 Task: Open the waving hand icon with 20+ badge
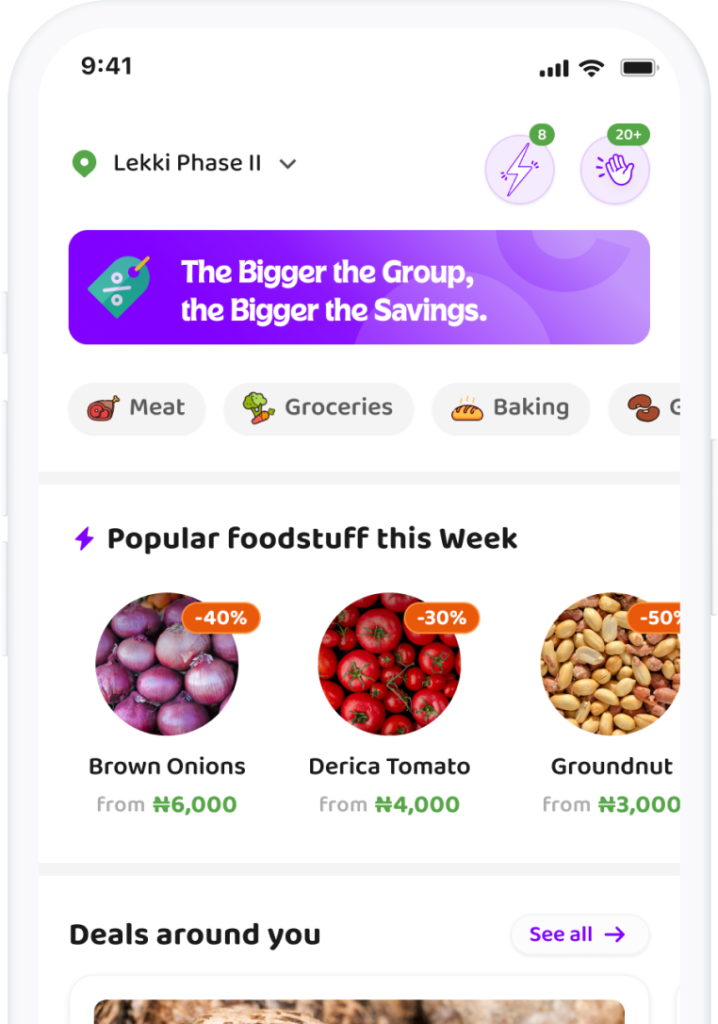(x=615, y=170)
